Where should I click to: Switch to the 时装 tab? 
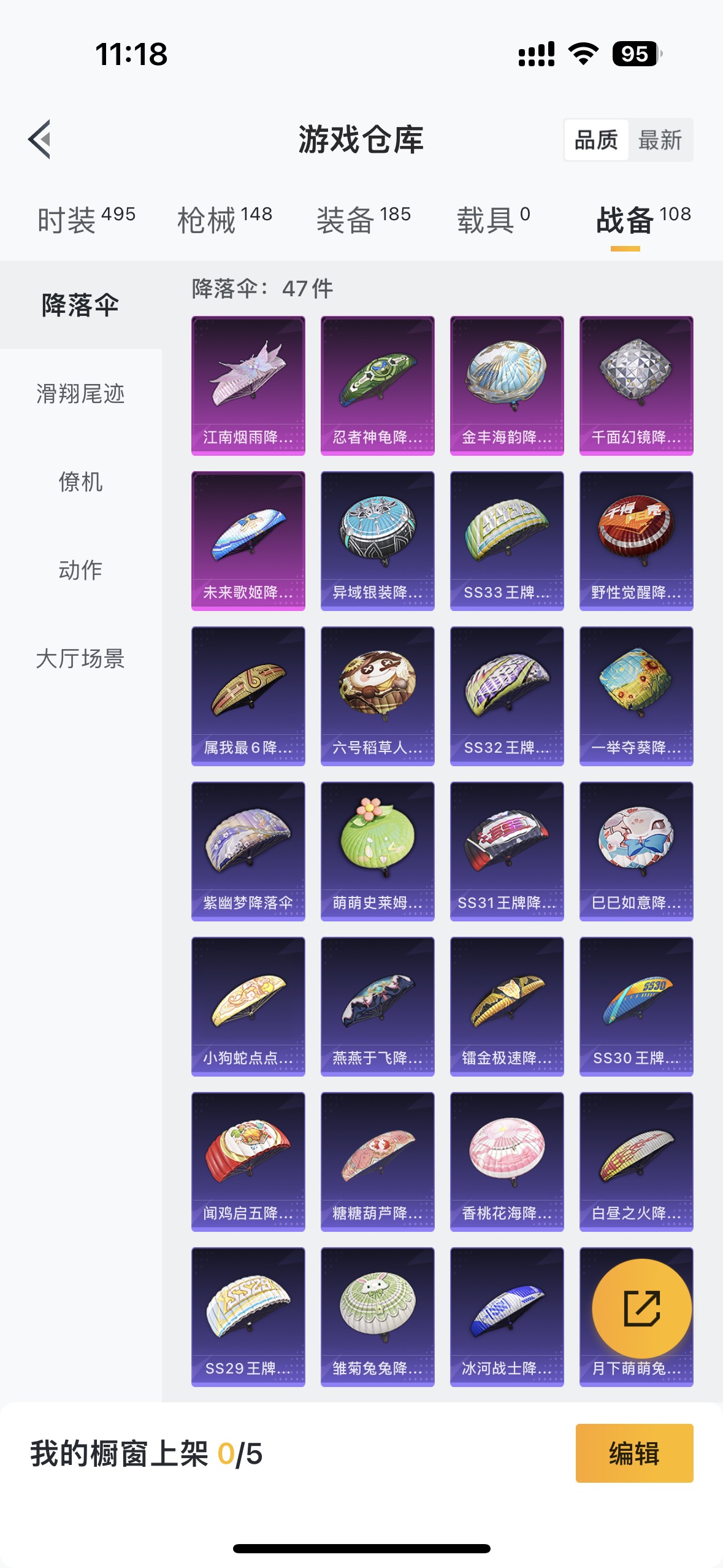coord(86,220)
